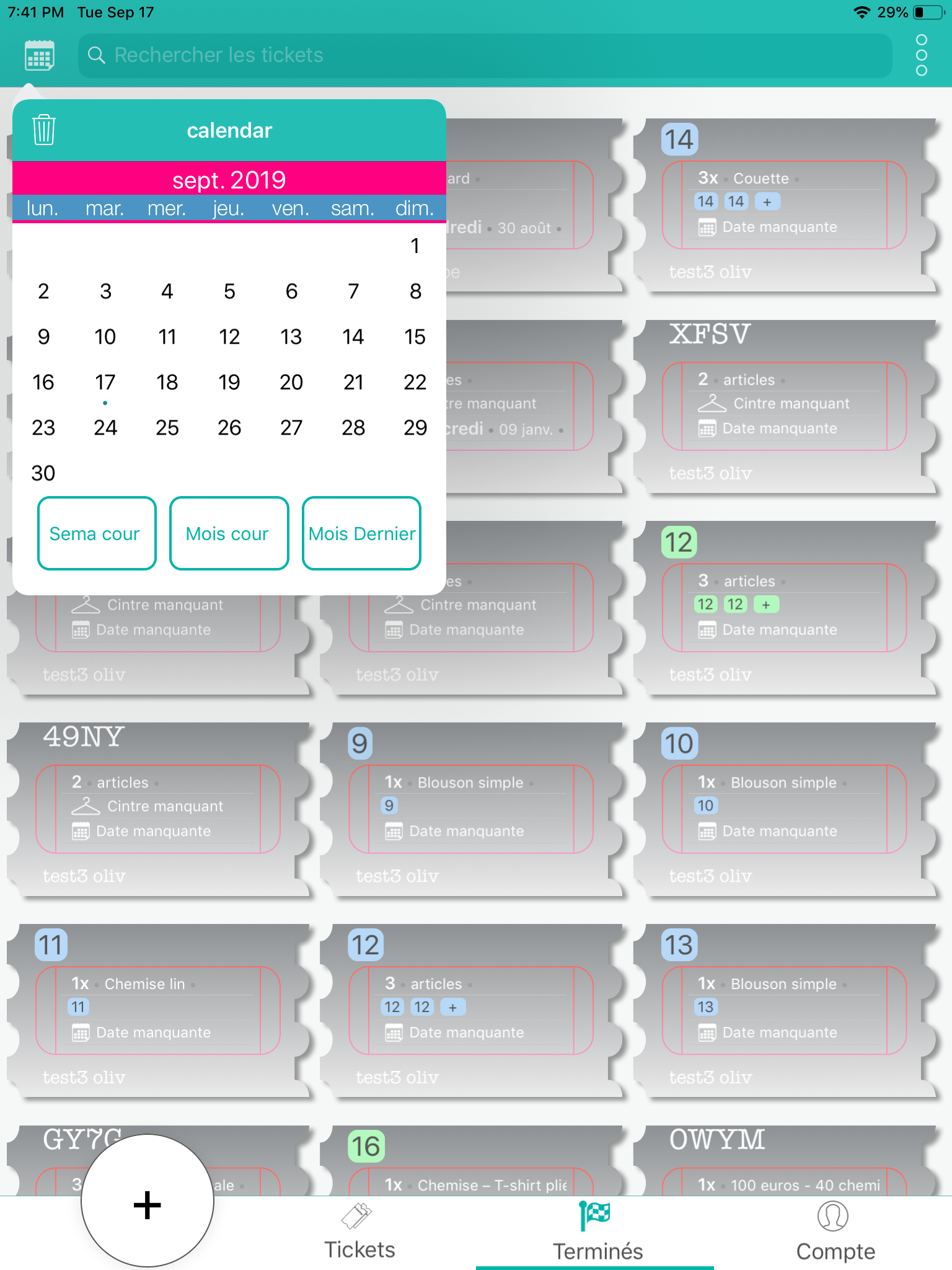952x1270 pixels.
Task: Clear the calendar with the trash icon
Action: [44, 130]
